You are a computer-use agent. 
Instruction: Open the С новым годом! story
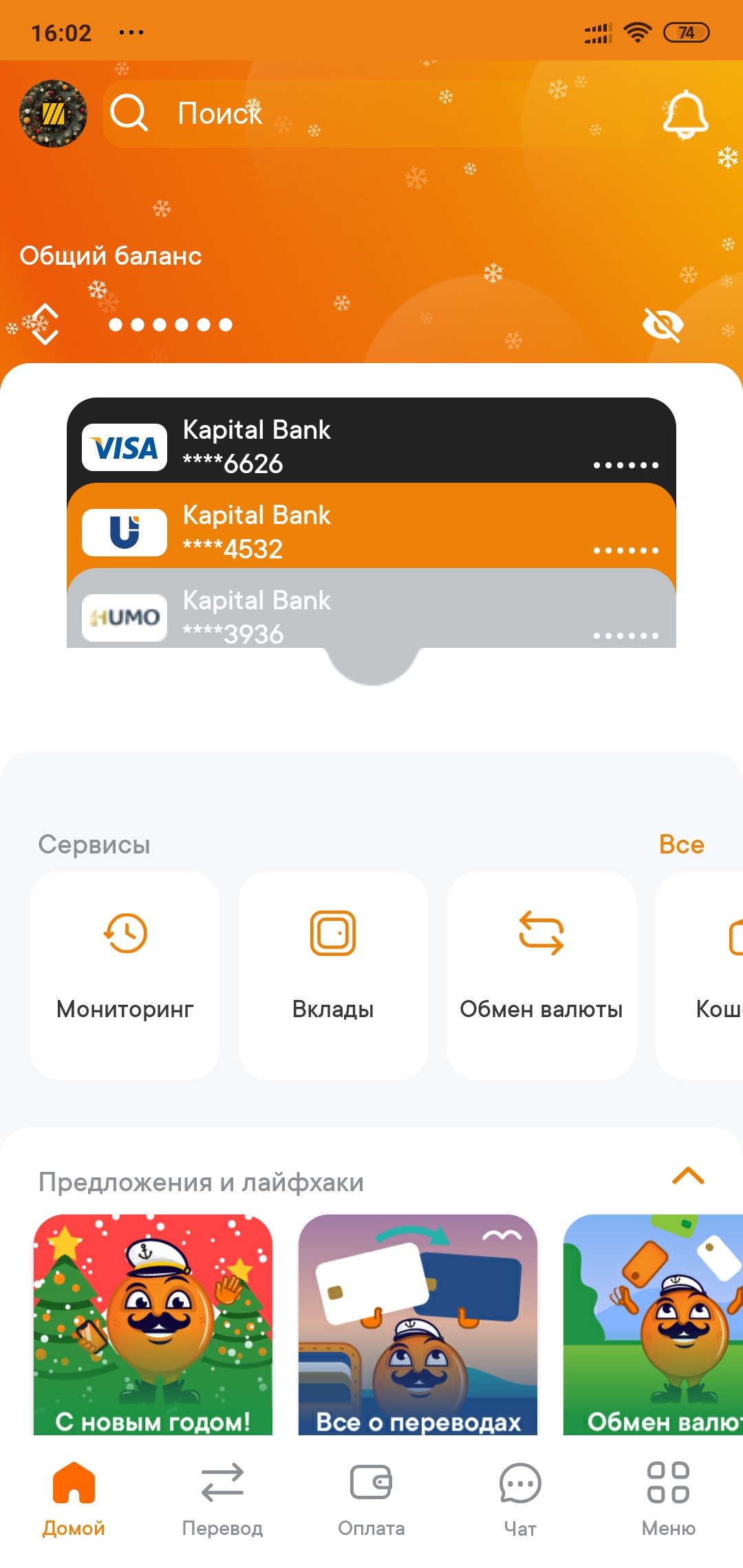click(x=153, y=1325)
